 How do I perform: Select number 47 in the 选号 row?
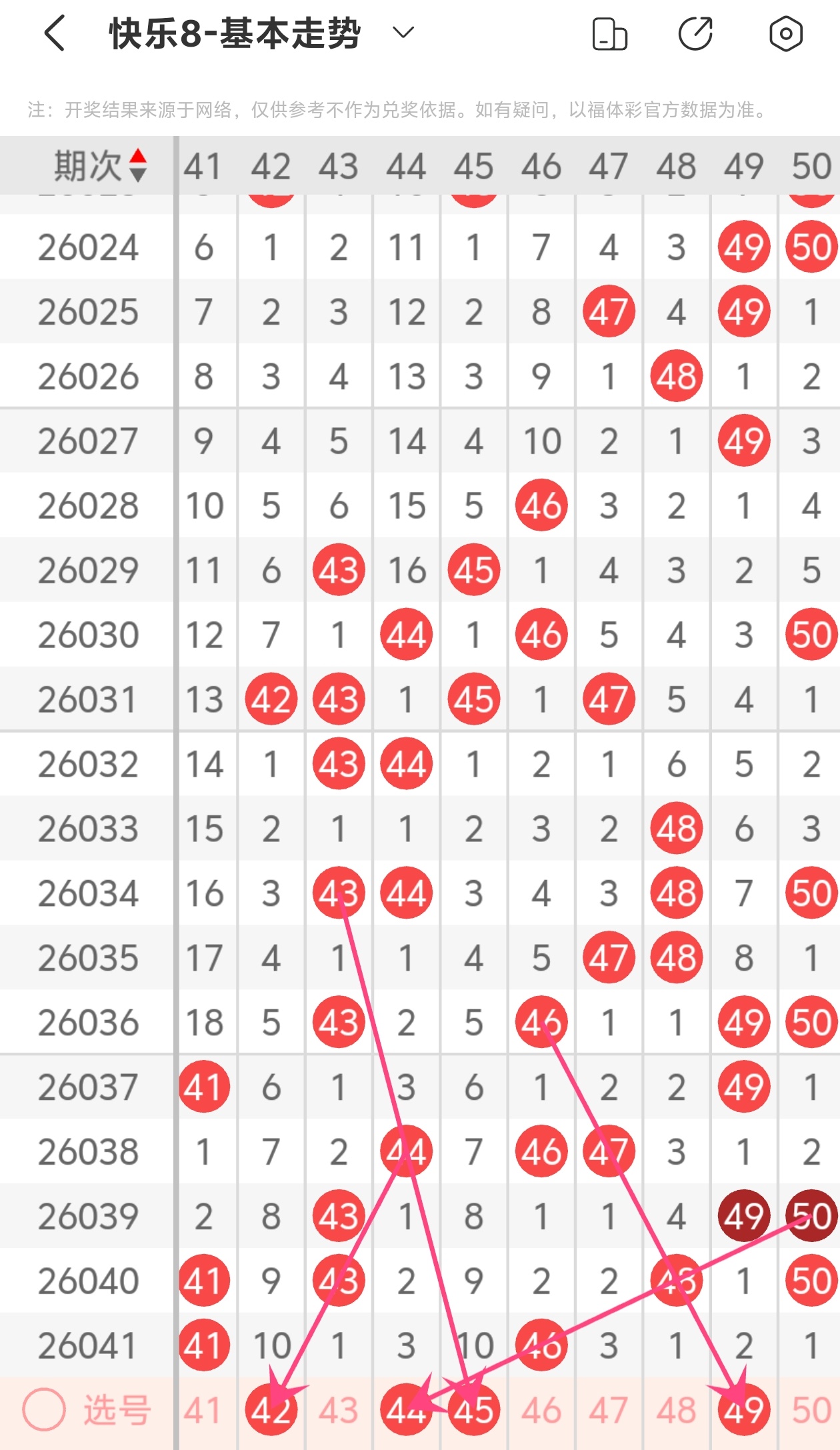[609, 1411]
